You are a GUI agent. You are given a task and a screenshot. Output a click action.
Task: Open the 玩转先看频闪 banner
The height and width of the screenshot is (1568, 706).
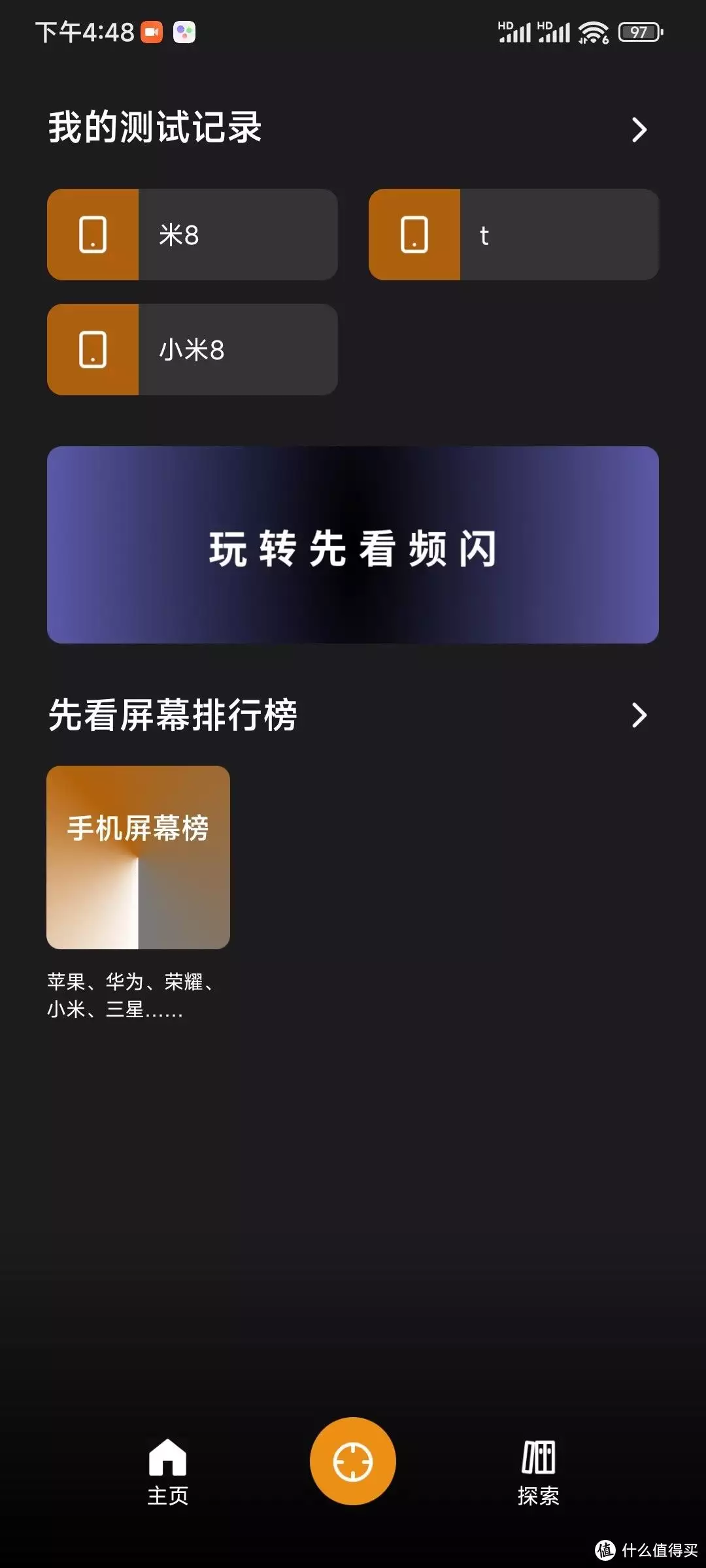click(x=353, y=545)
